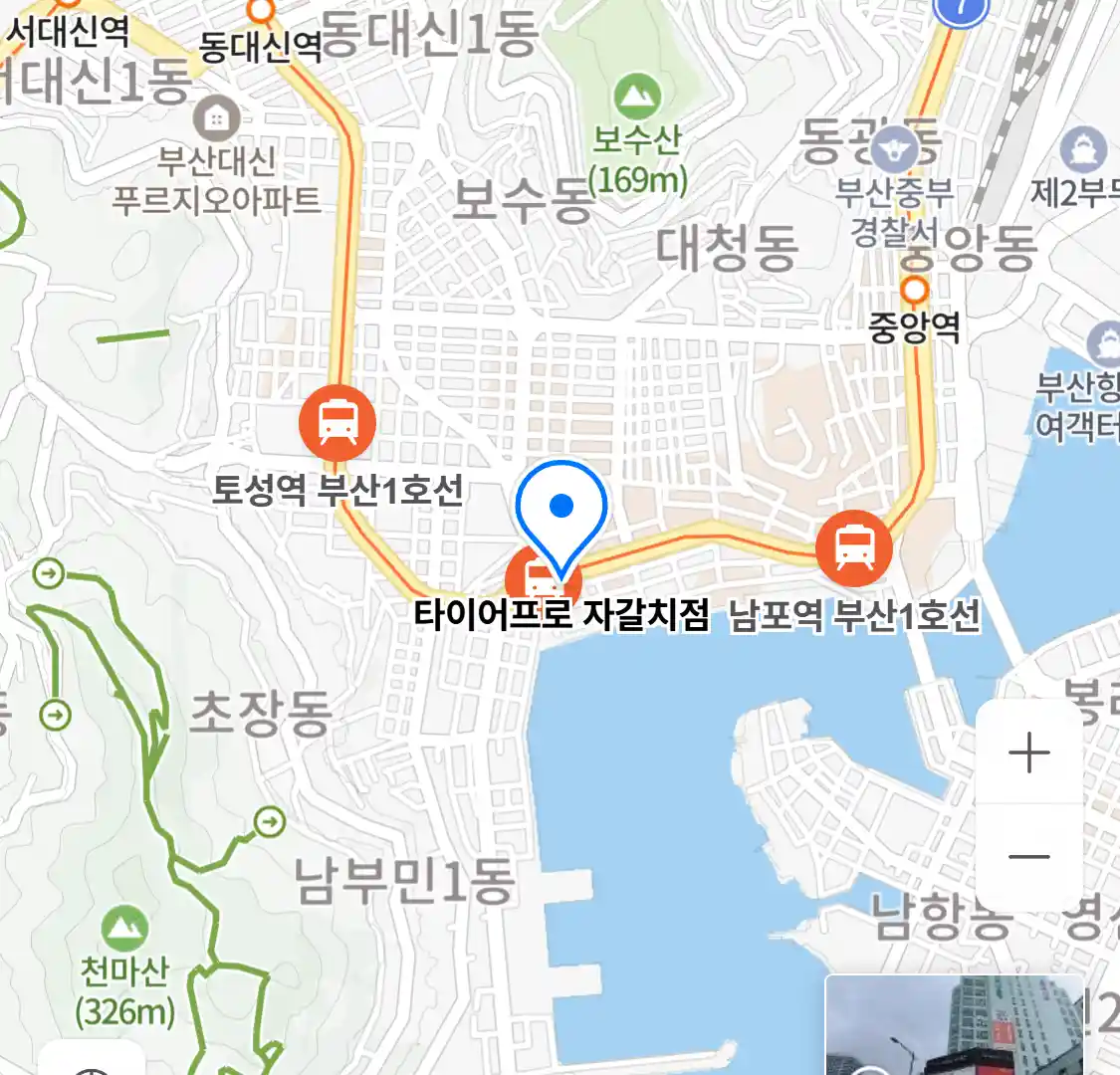Select the 남포역 부산1호선 station marker

[853, 547]
